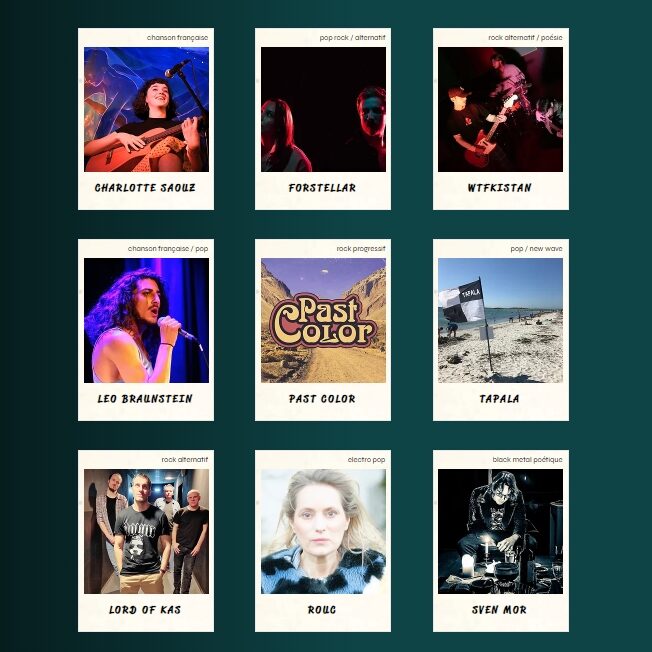Viewport: 652px width, 652px height.
Task: Tap the Tapala card
Action: click(x=500, y=321)
